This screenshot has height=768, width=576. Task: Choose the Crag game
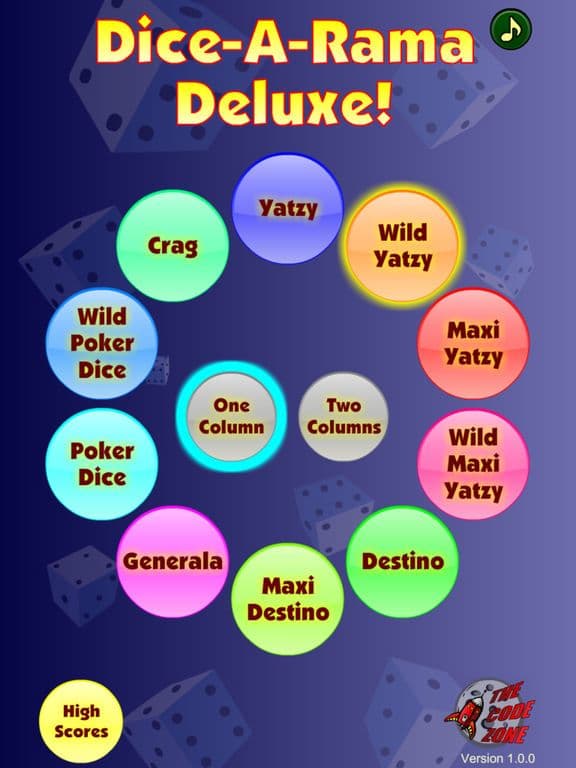click(x=172, y=245)
